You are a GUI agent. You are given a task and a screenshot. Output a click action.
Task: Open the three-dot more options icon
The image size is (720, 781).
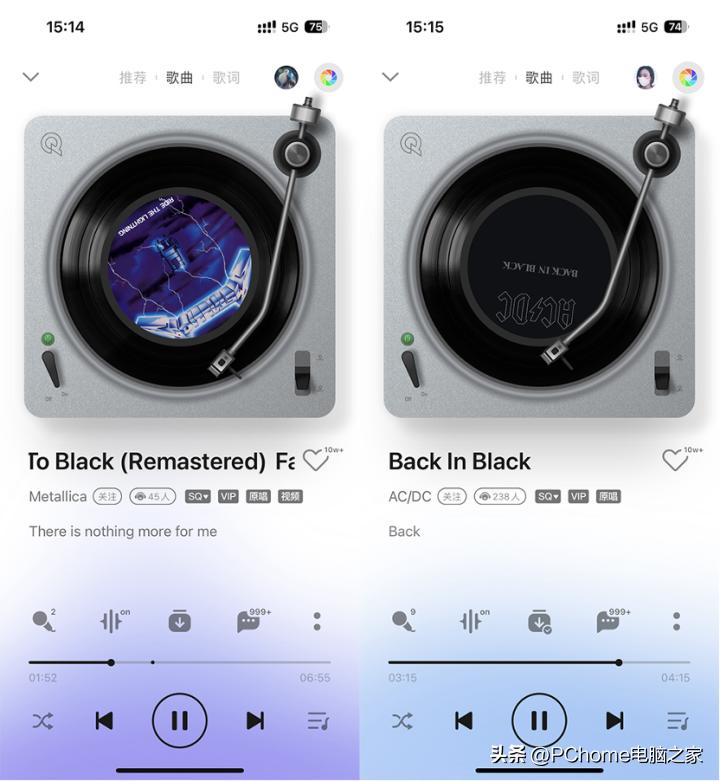(316, 621)
